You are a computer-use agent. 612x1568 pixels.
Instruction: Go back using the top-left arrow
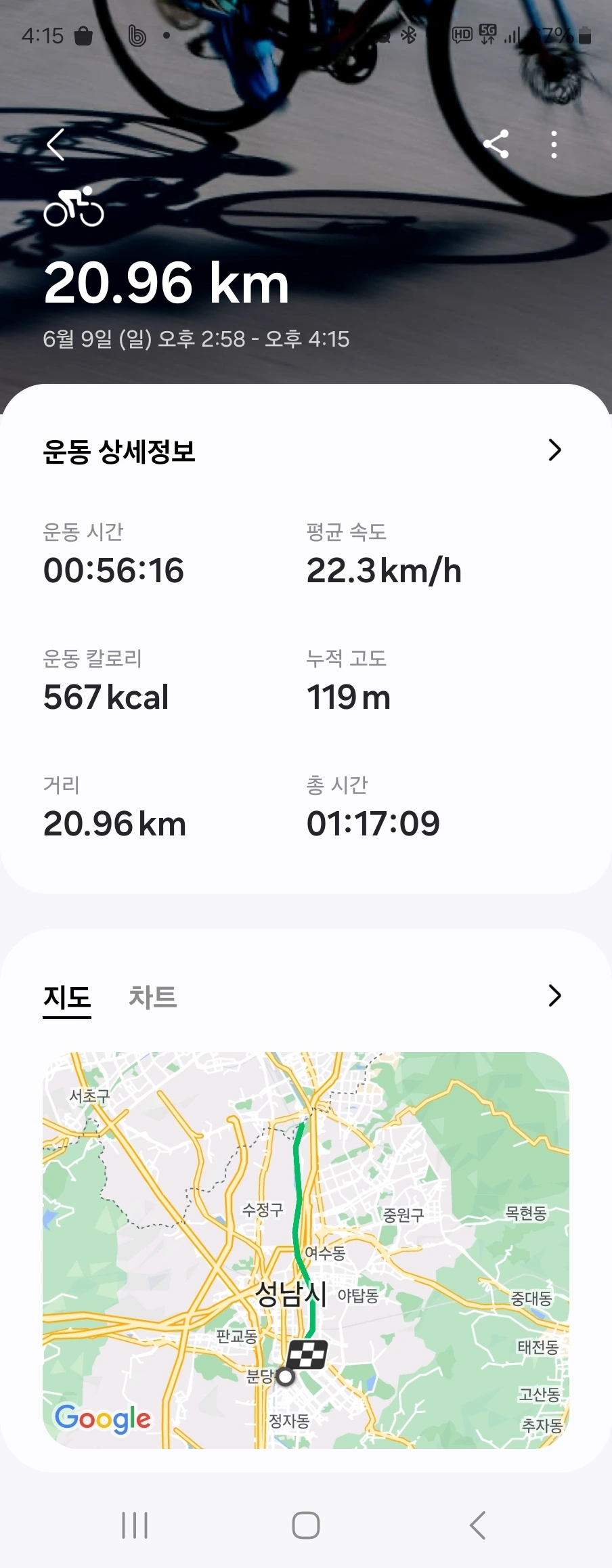pos(56,144)
